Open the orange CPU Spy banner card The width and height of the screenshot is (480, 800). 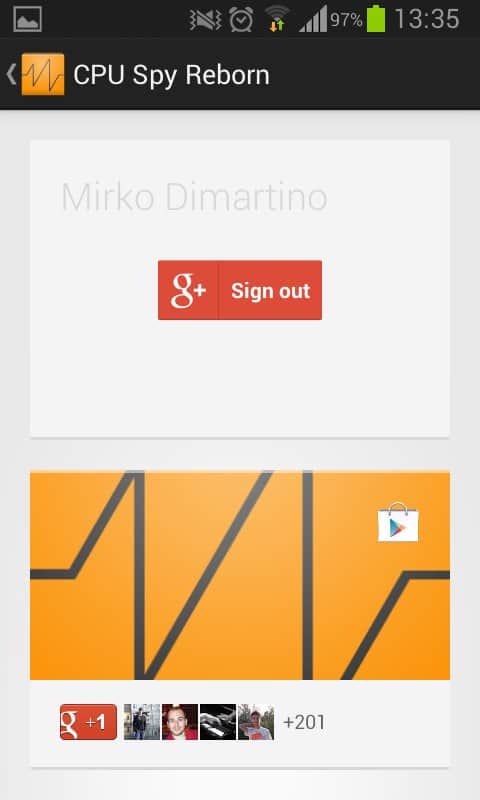point(240,575)
